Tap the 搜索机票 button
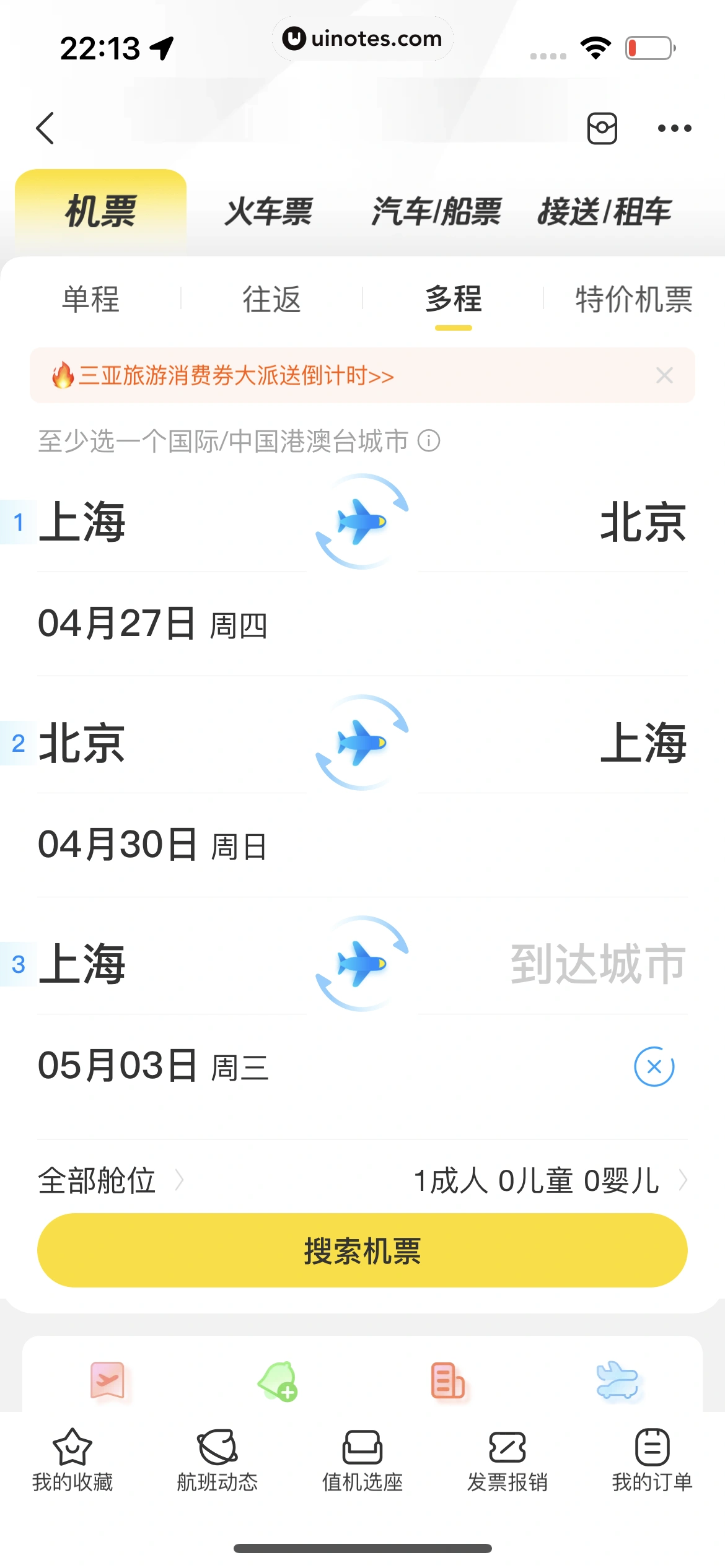The width and height of the screenshot is (725, 1568). 362,1251
